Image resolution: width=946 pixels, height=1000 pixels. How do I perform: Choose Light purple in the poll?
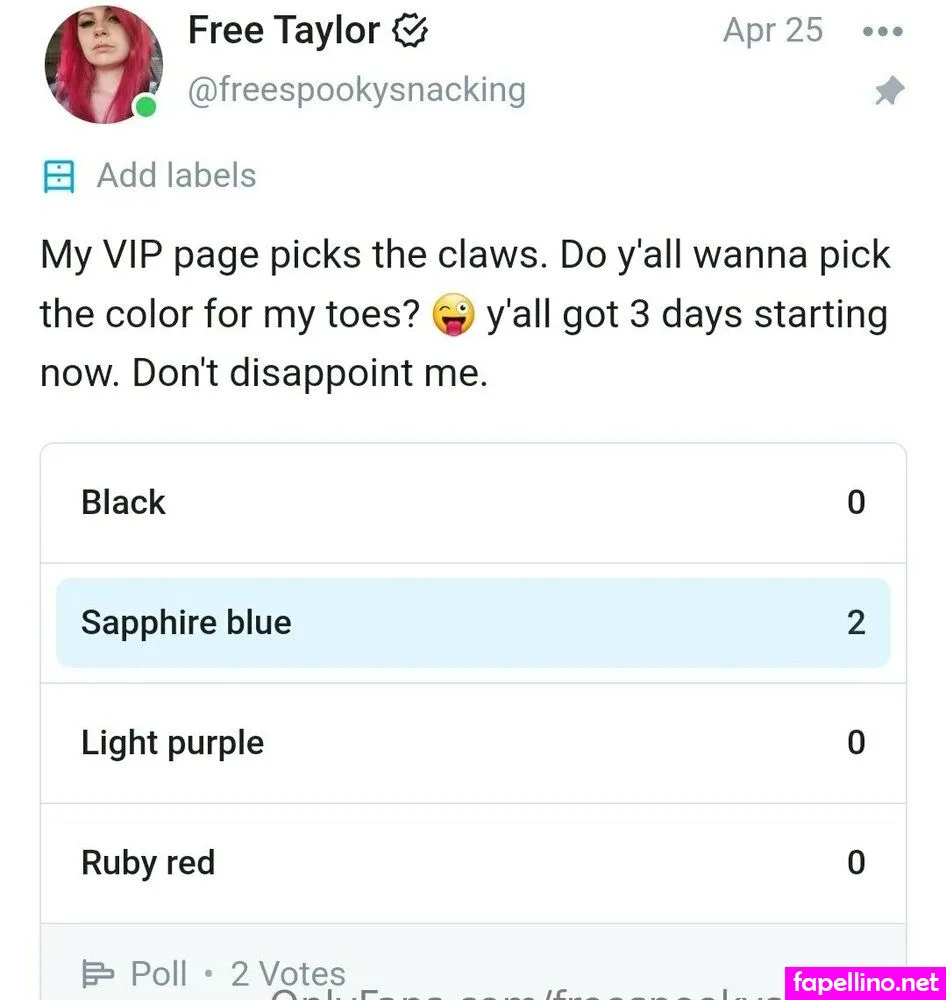473,743
